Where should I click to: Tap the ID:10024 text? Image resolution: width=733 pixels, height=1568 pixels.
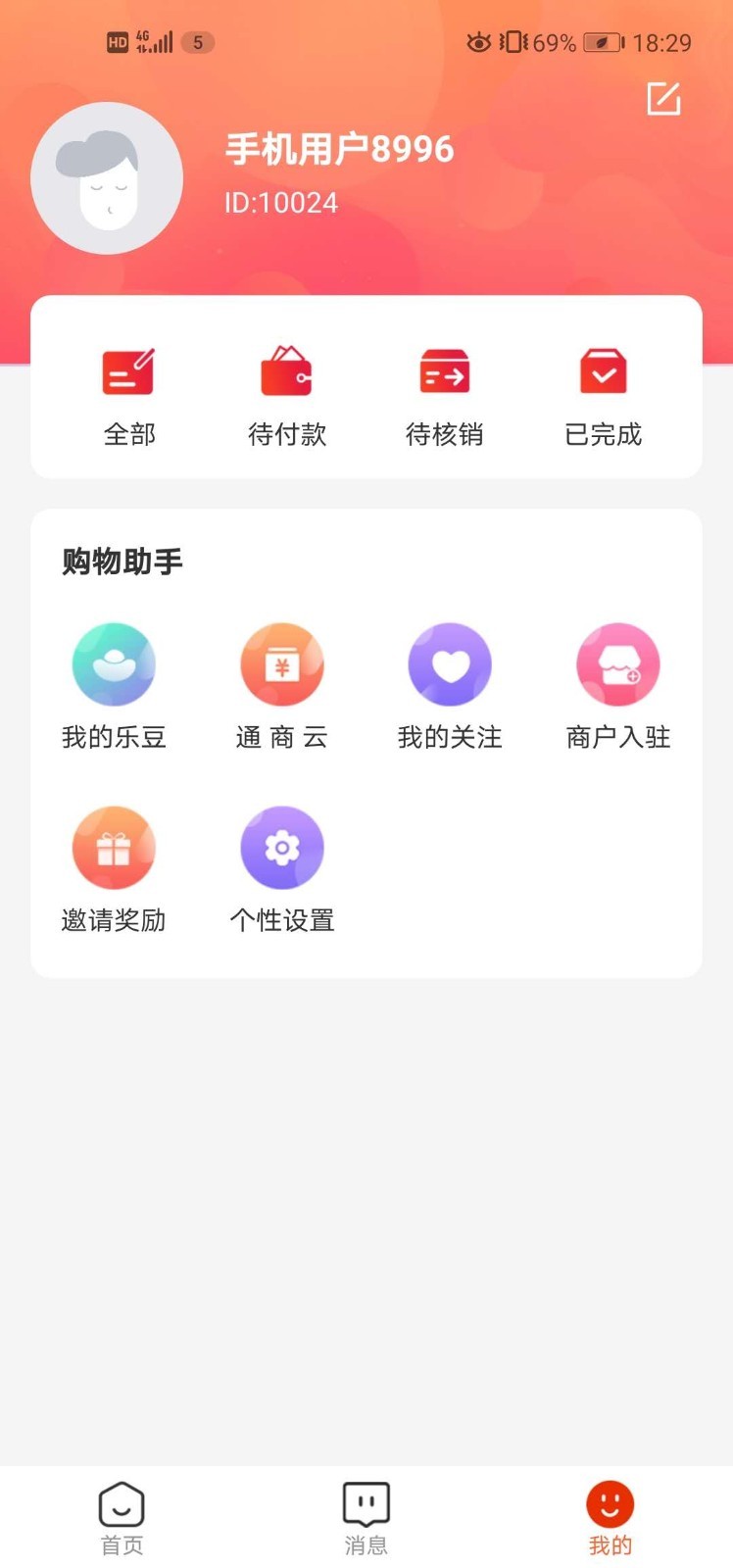tap(281, 203)
